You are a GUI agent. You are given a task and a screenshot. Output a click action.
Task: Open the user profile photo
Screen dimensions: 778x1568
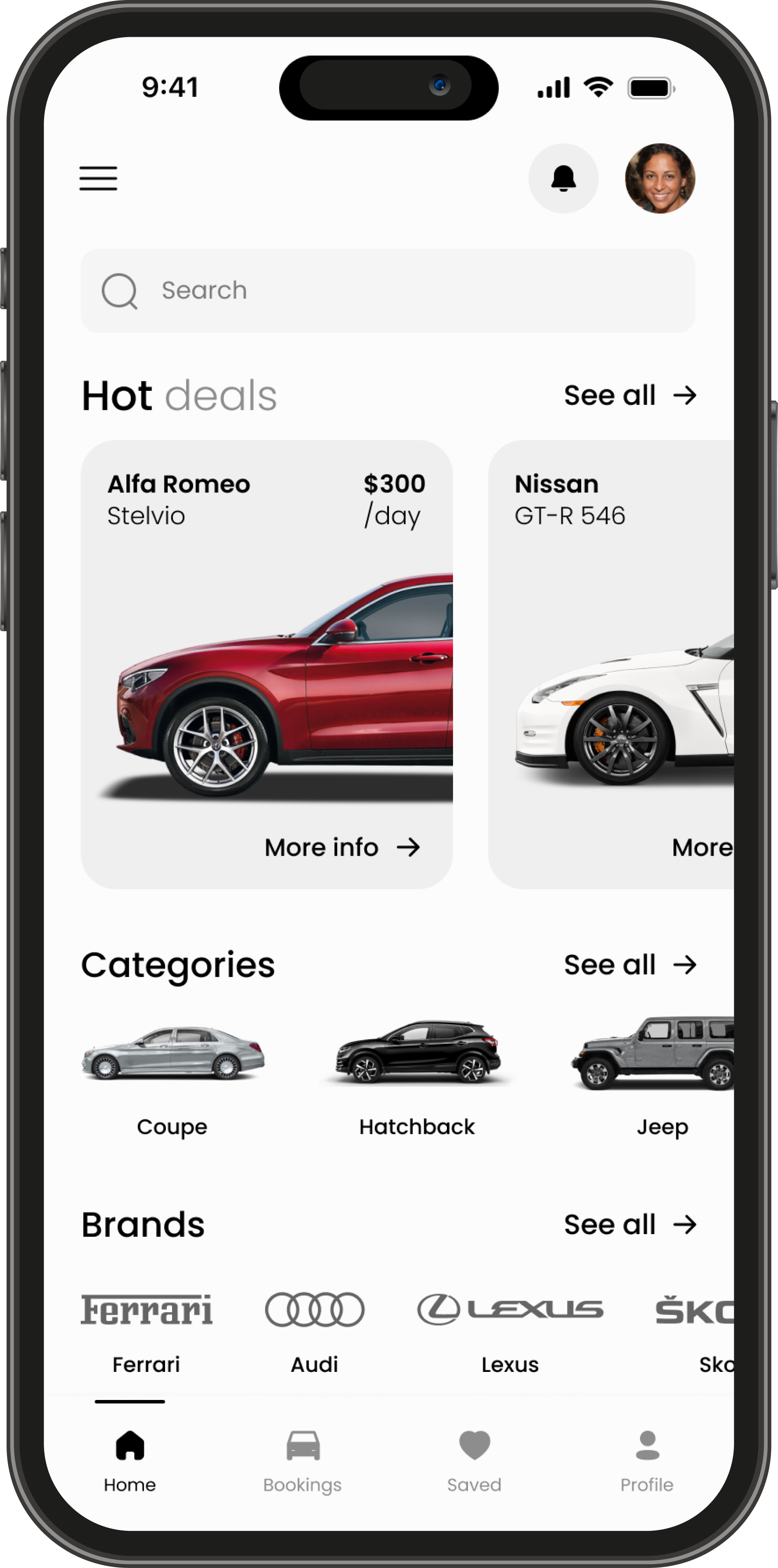660,178
